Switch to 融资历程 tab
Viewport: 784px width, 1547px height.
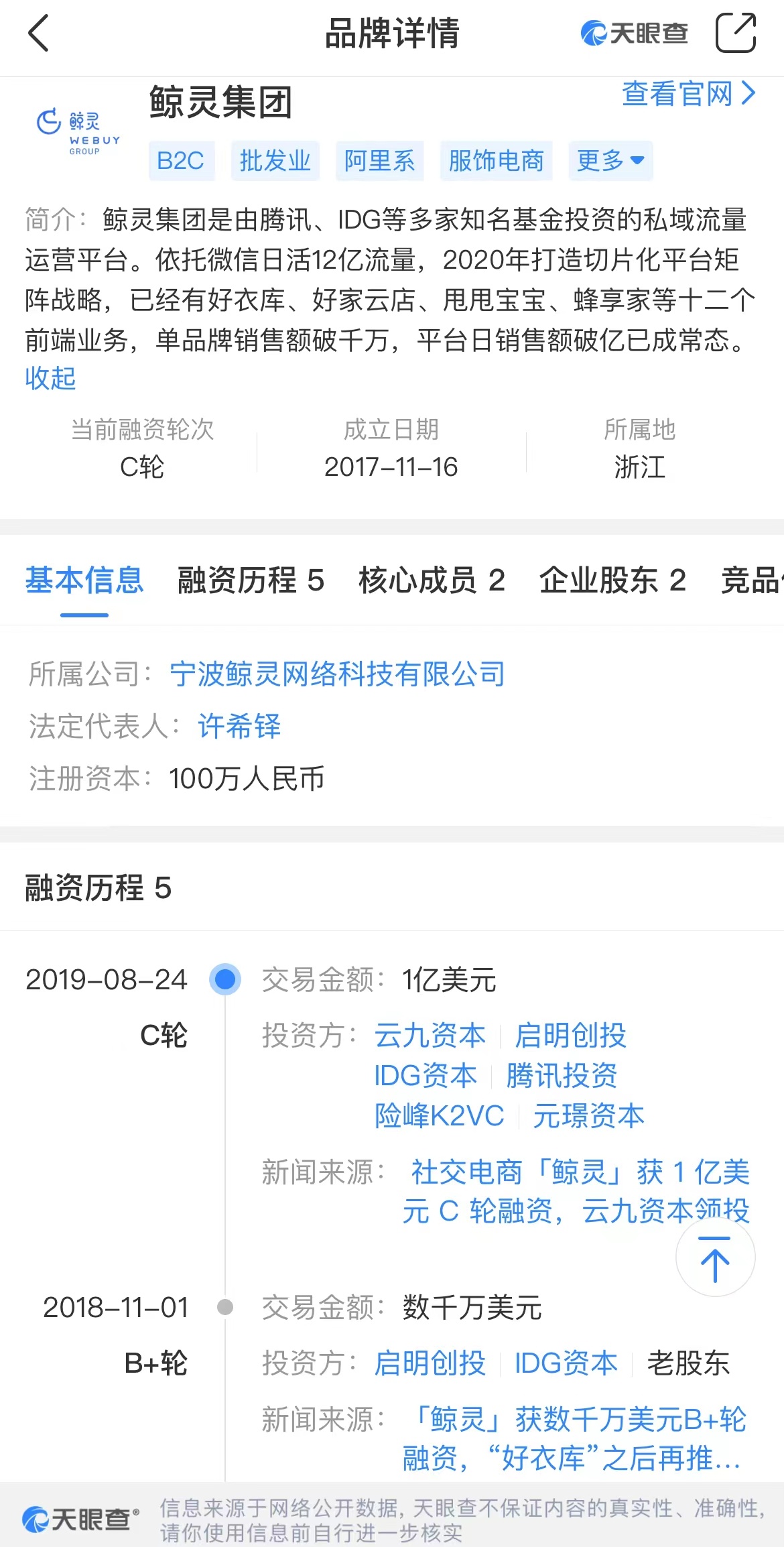[251, 580]
